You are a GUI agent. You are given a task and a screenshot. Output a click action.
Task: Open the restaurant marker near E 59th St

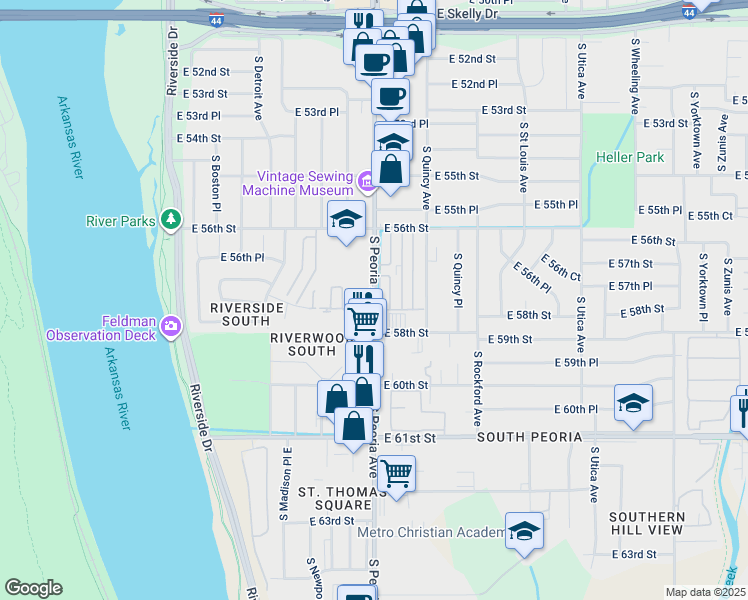point(364,359)
